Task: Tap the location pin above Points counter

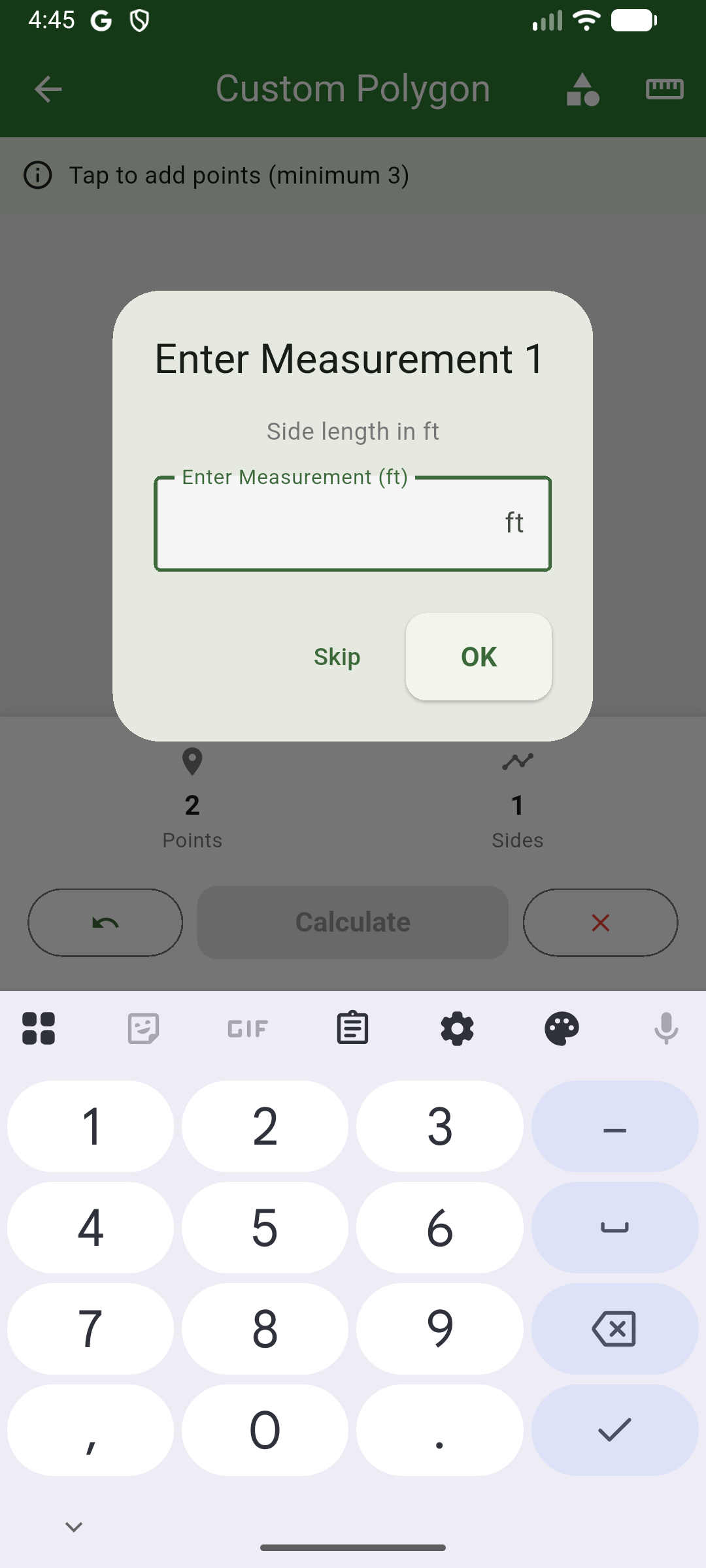Action: [192, 763]
